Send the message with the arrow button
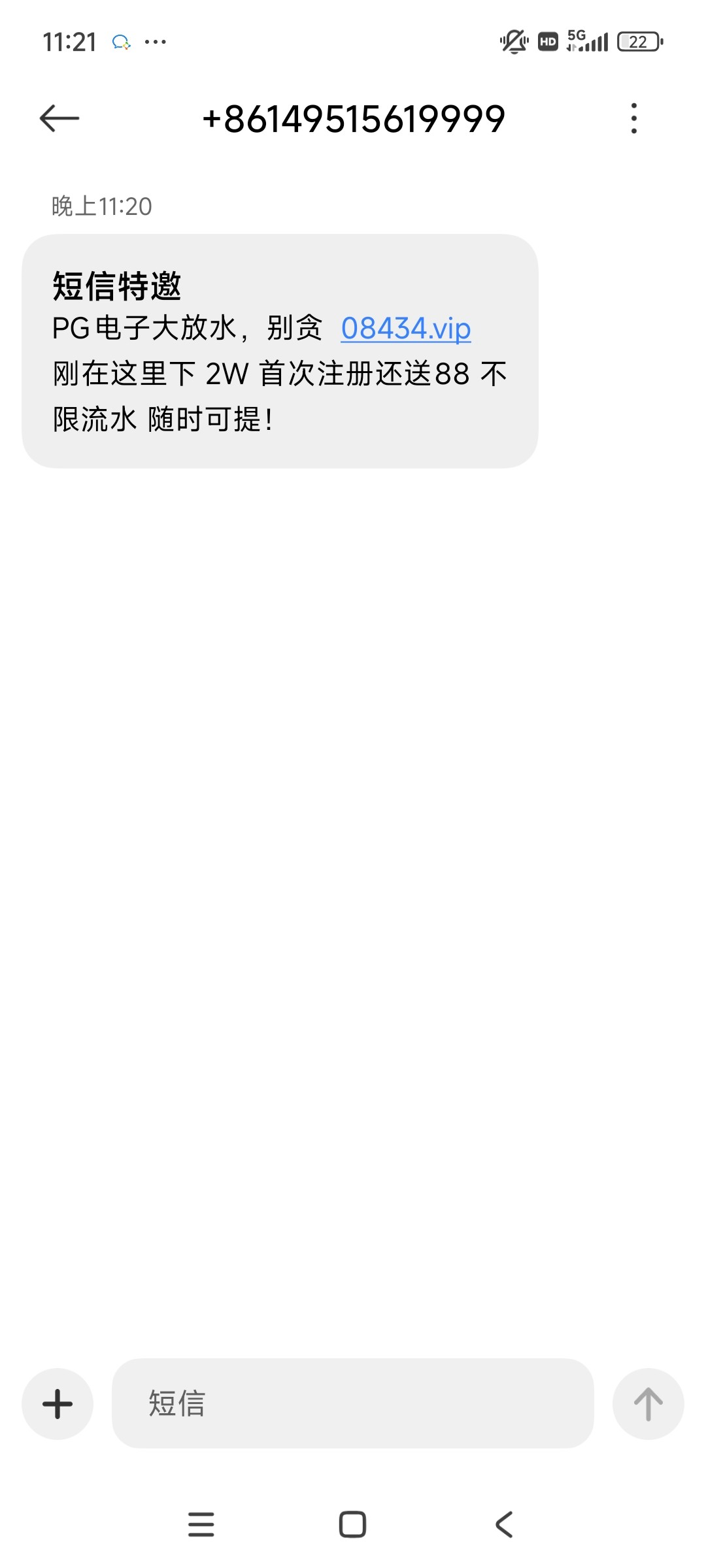Image resolution: width=706 pixels, height=1568 pixels. (x=648, y=1403)
